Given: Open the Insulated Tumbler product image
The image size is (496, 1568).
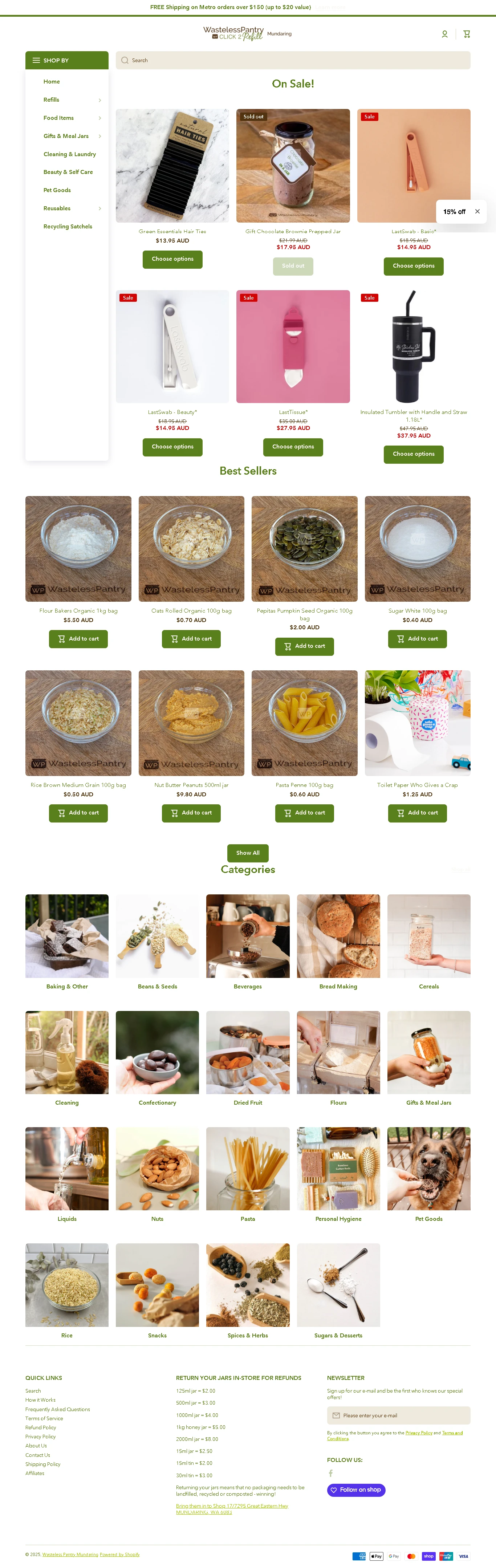Looking at the screenshot, I should click(x=413, y=346).
